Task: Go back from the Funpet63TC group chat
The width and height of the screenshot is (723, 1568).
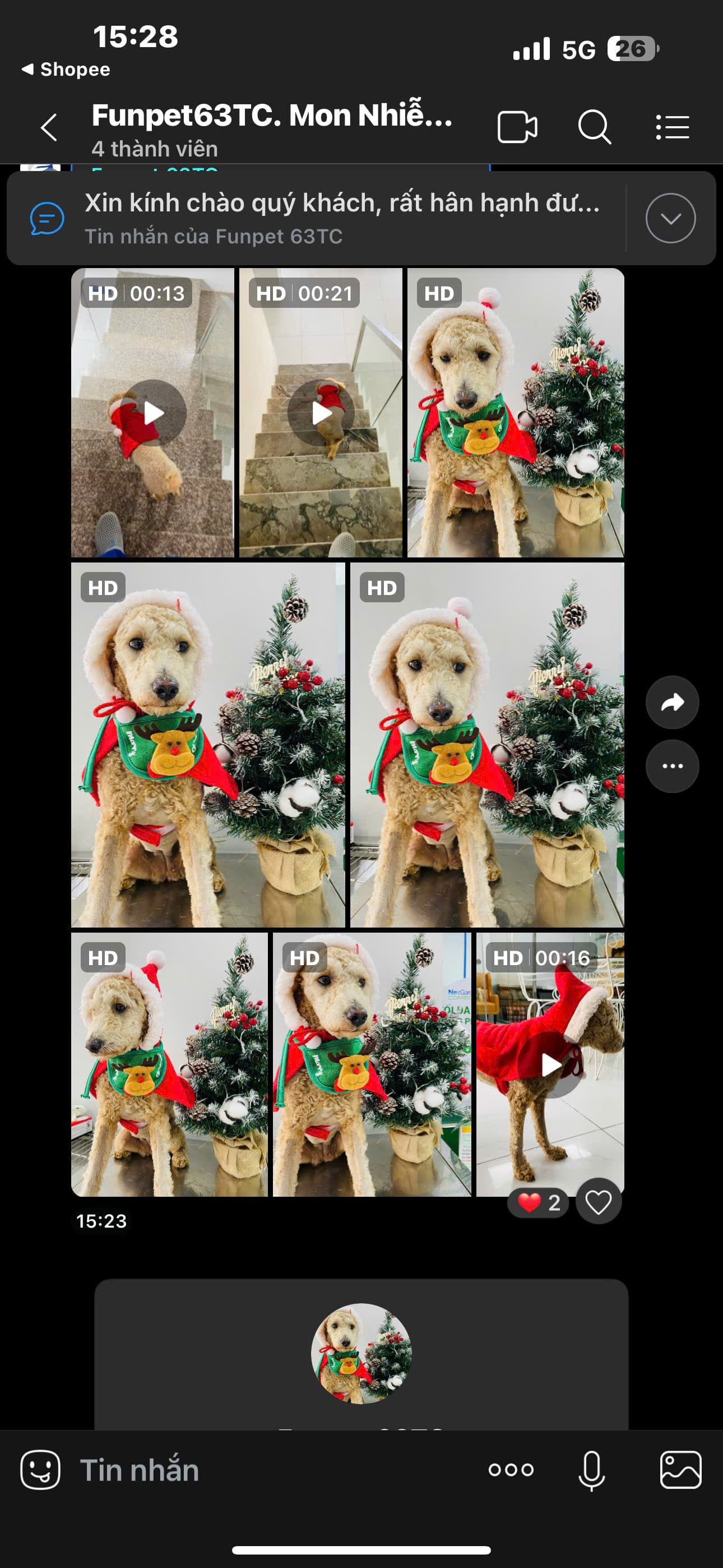Action: pos(49,128)
